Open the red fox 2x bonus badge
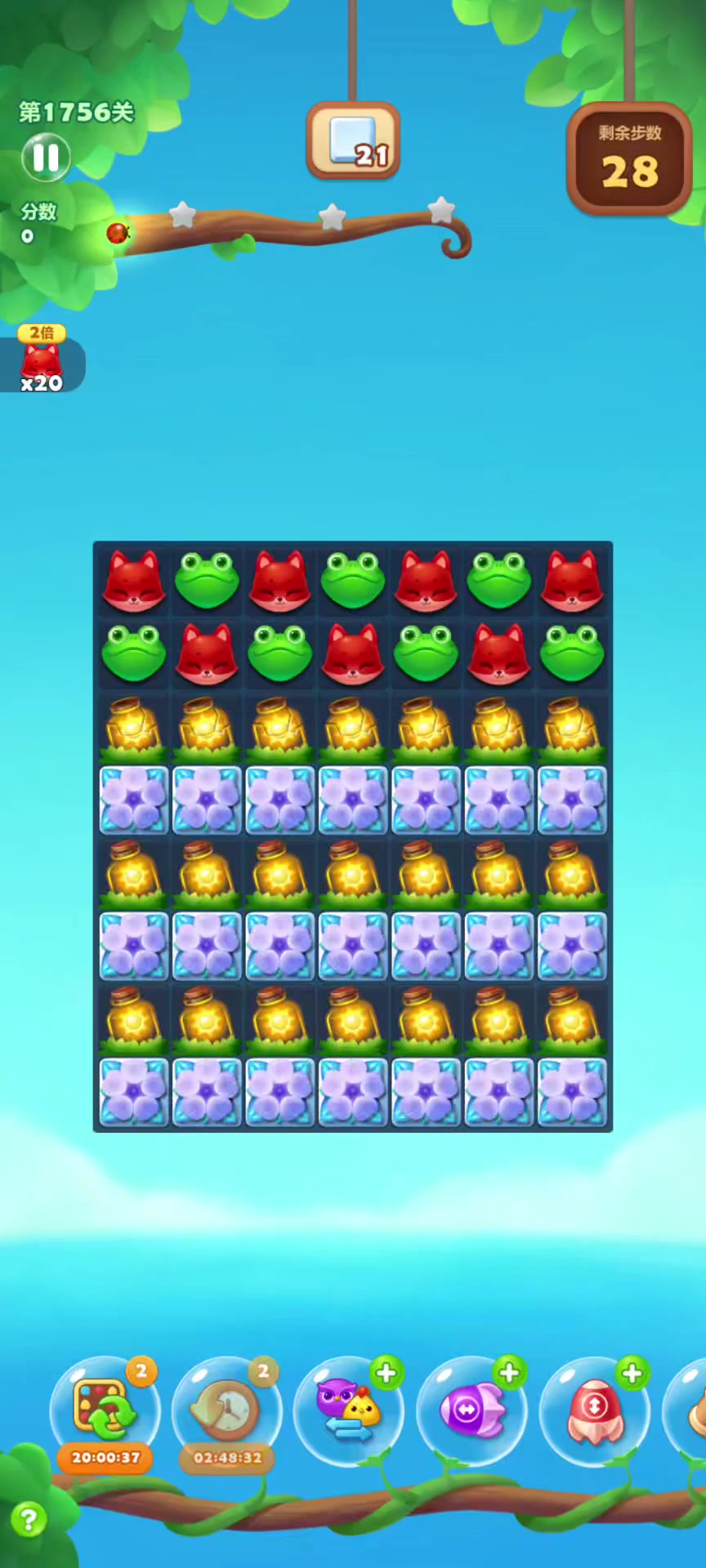706x1568 pixels. 42,361
